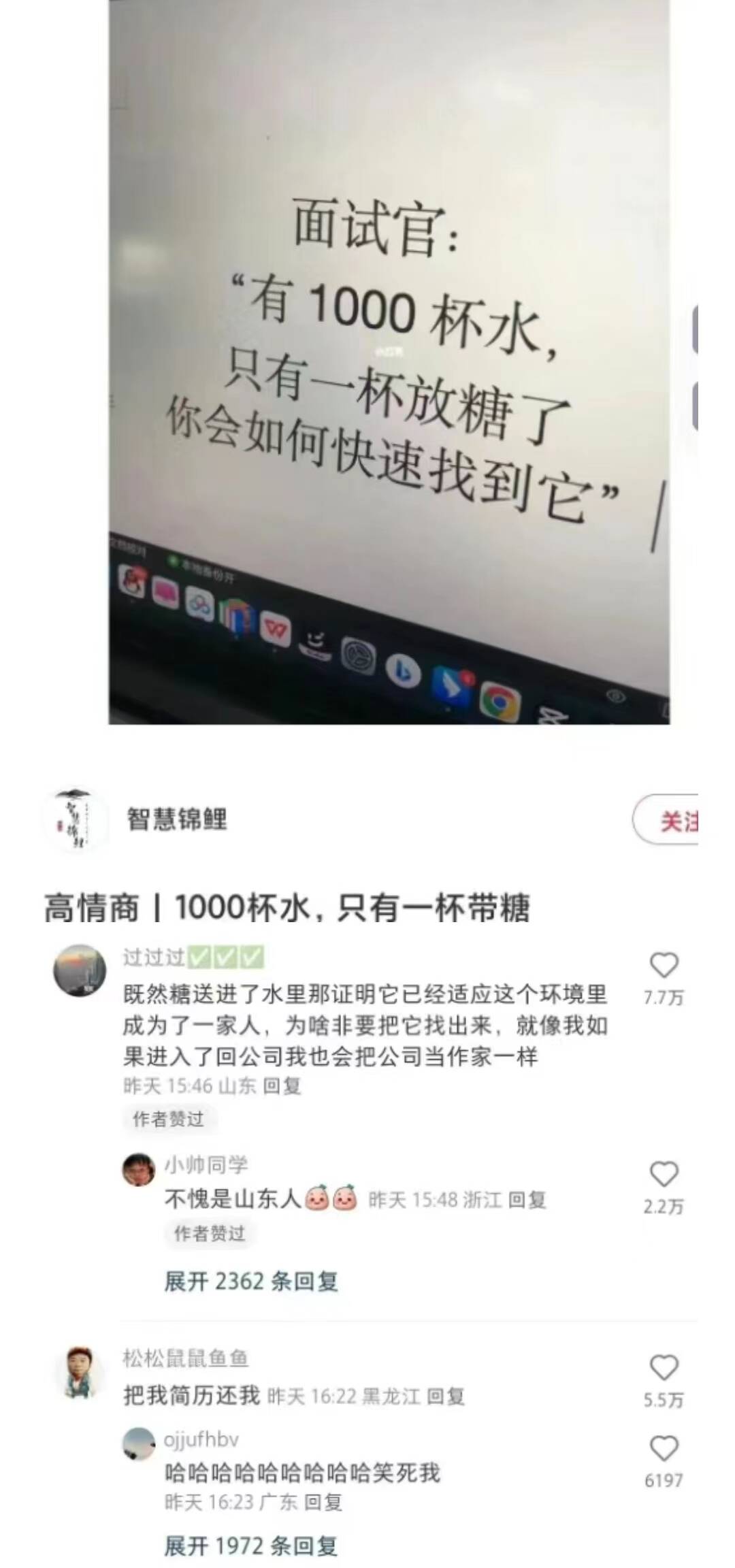
Task: Like 小帅同学's reply
Action: point(664,1175)
